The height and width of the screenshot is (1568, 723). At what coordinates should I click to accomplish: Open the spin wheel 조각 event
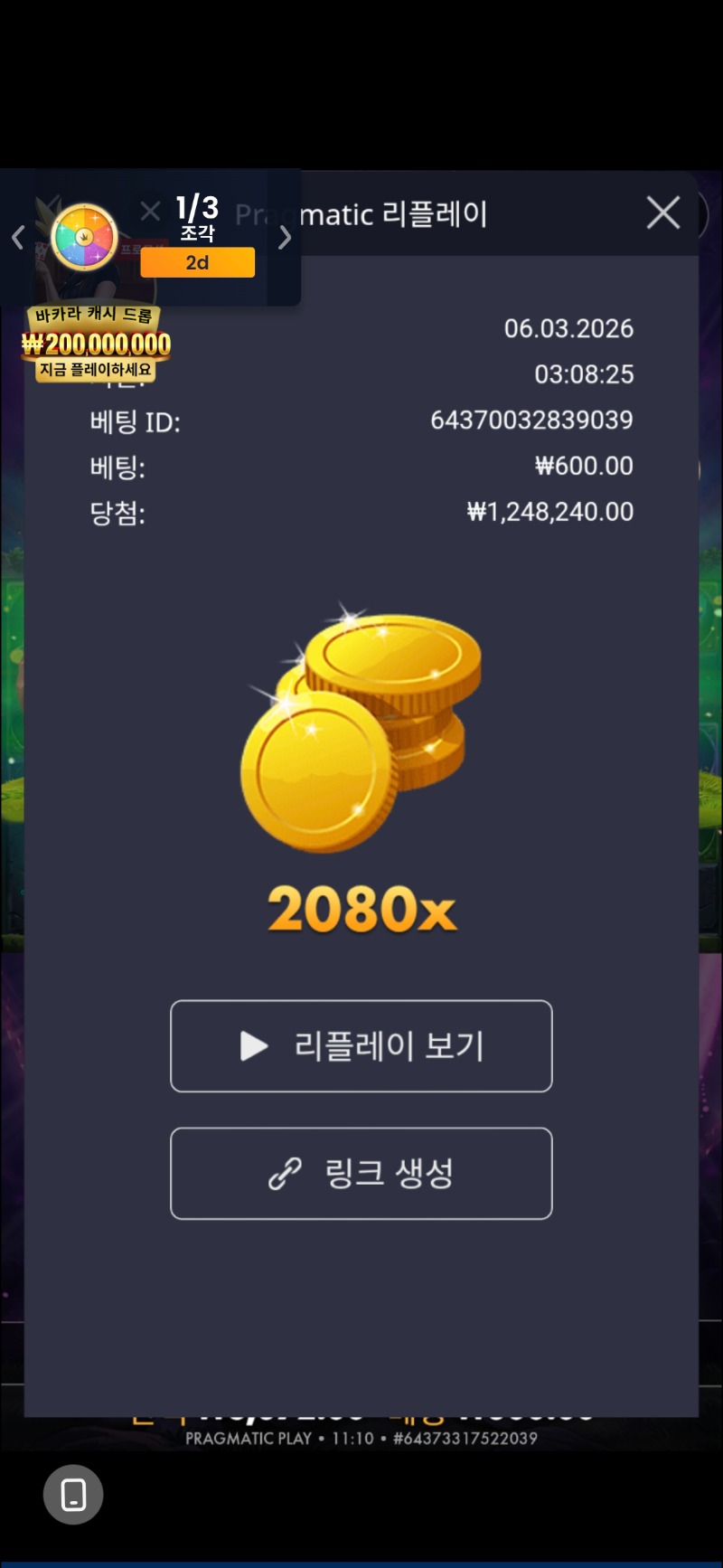click(84, 237)
